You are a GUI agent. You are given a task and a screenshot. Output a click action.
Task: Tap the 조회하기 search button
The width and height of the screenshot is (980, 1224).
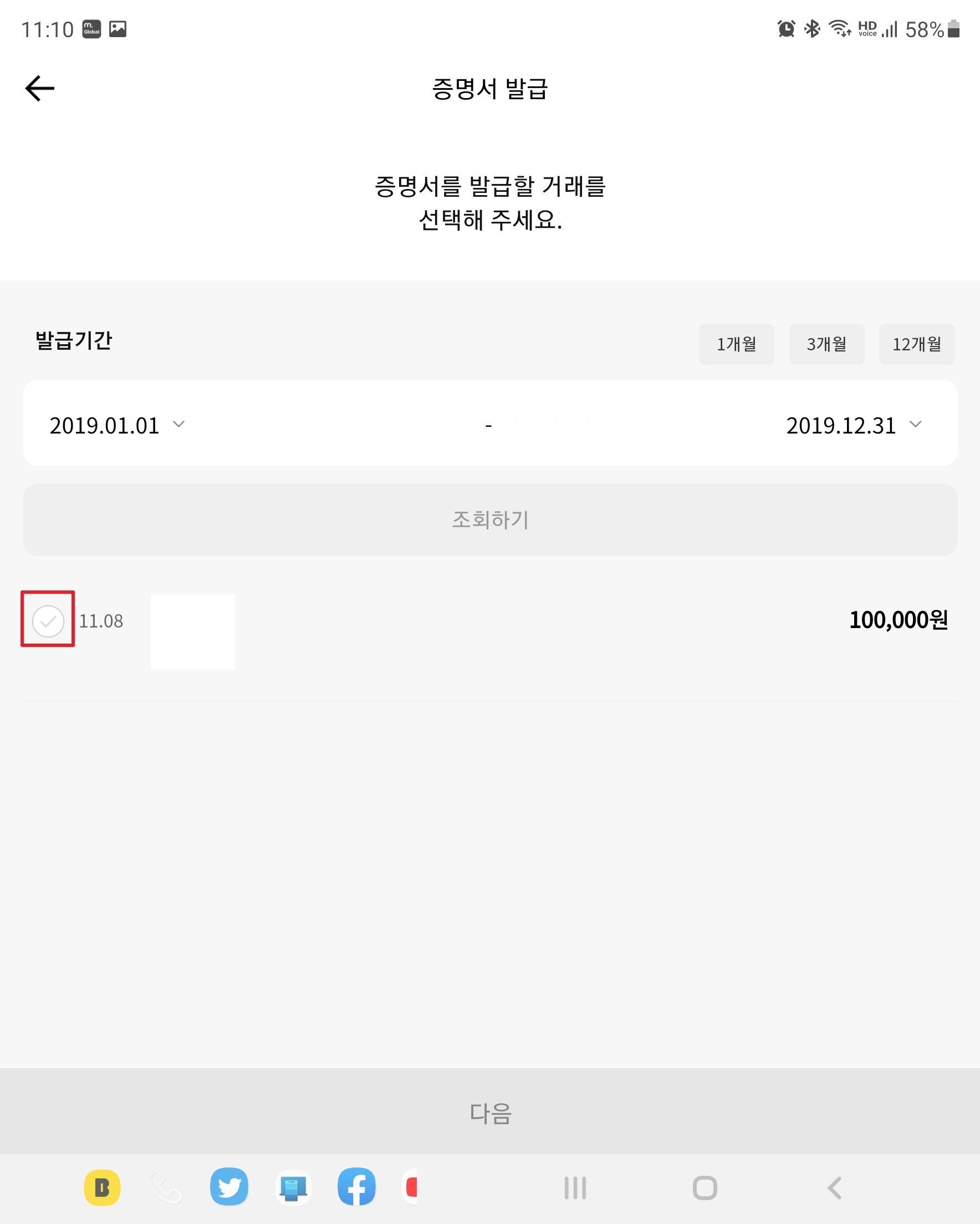click(490, 519)
